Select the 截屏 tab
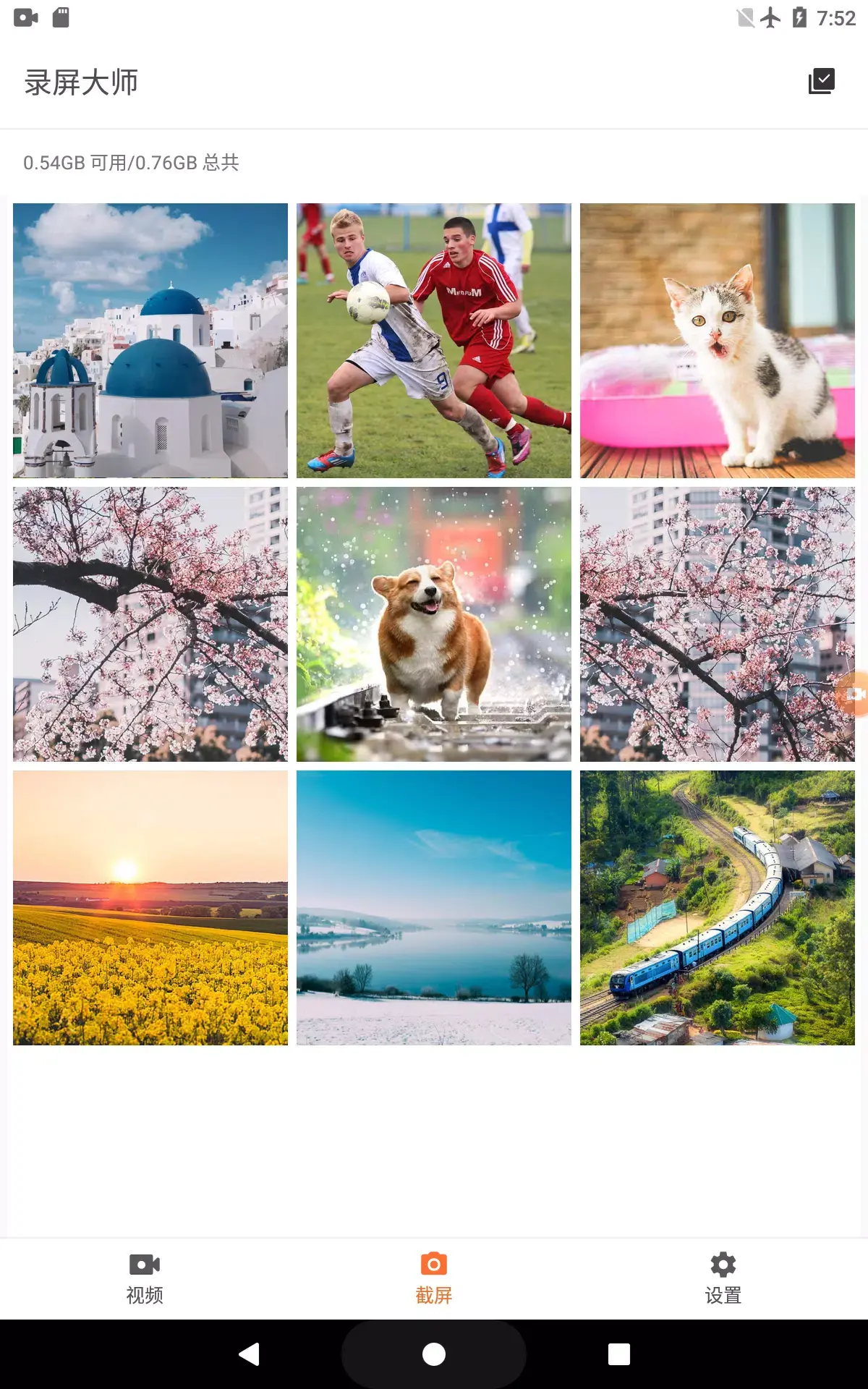The height and width of the screenshot is (1389, 868). (434, 1278)
